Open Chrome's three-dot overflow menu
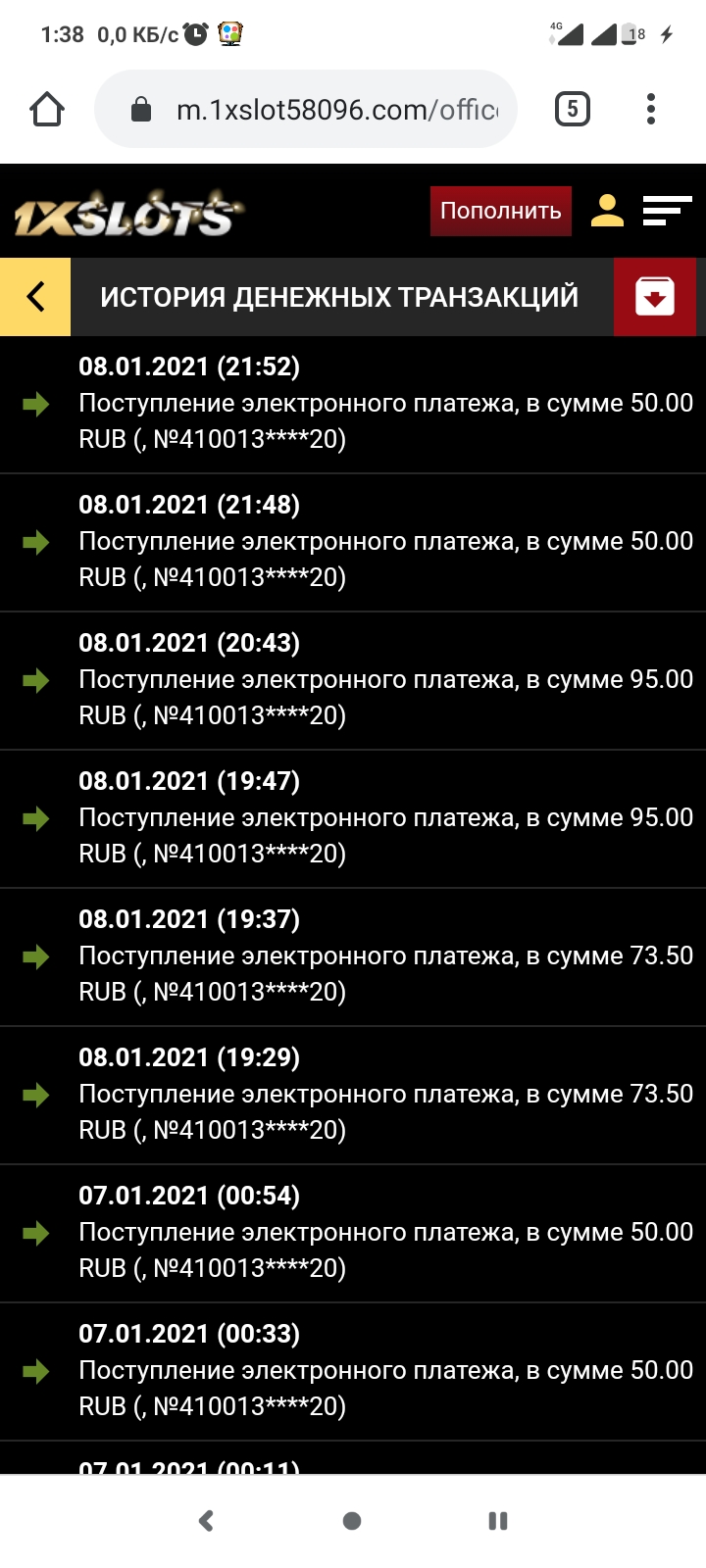Image resolution: width=706 pixels, height=1568 pixels. click(650, 109)
